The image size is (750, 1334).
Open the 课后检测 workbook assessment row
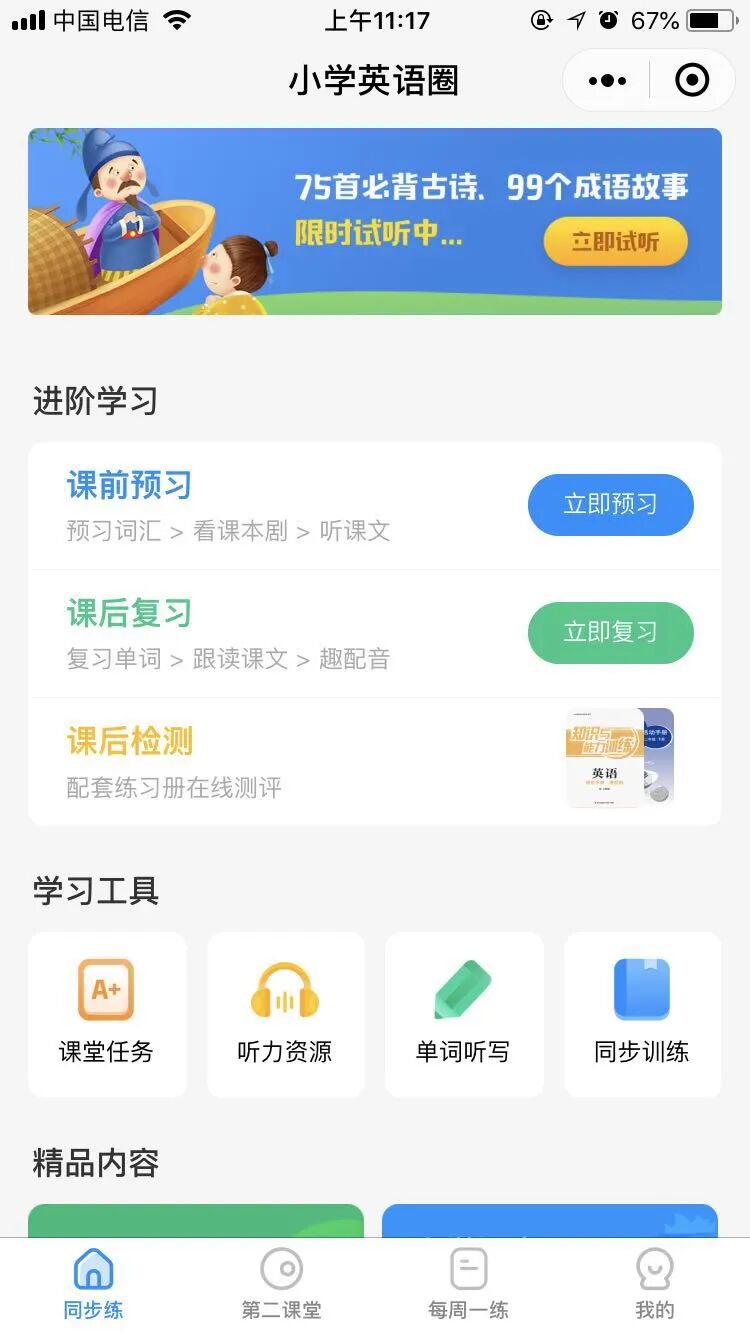[x=375, y=762]
